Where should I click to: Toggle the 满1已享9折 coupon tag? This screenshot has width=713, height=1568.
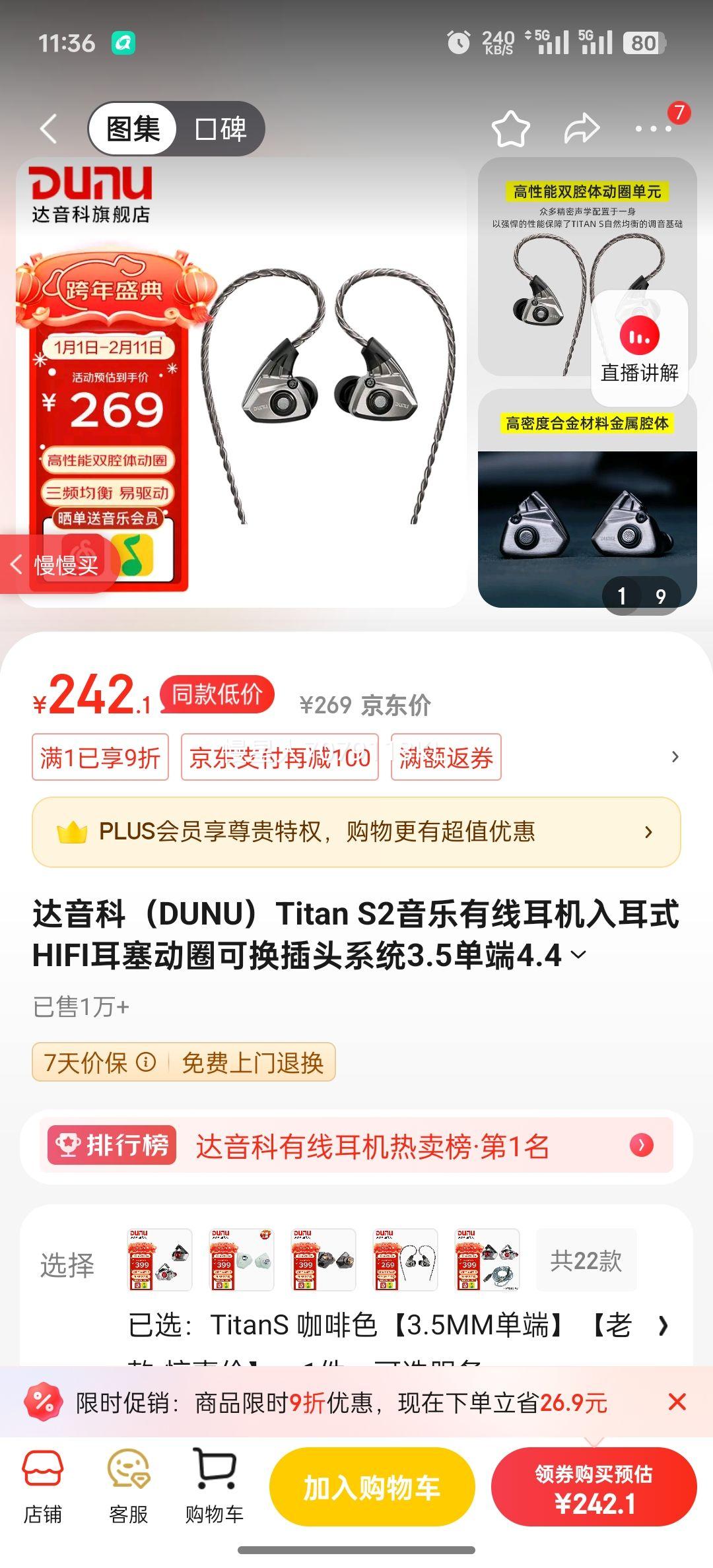[x=100, y=758]
